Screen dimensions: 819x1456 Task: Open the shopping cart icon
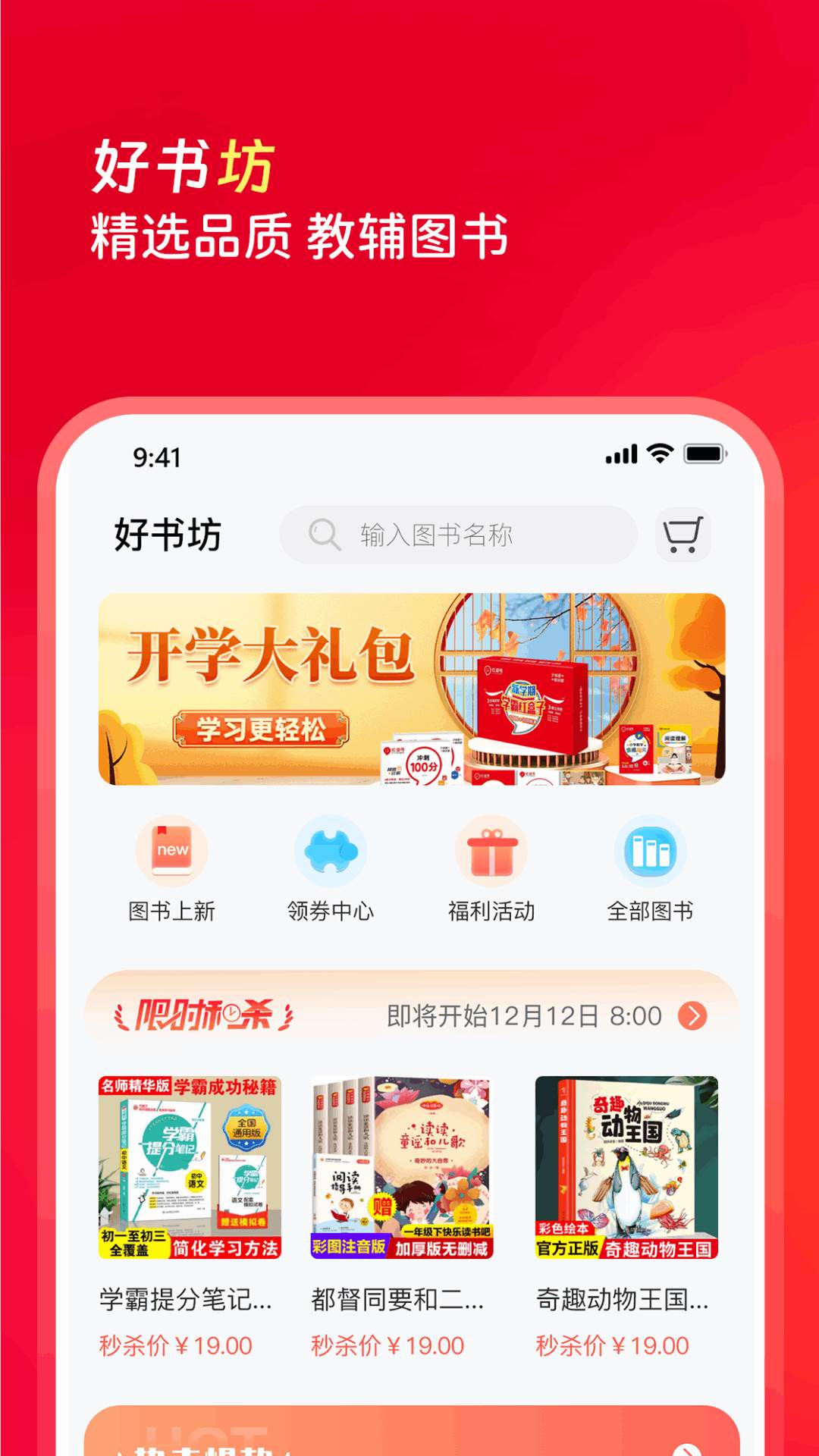pyautogui.click(x=682, y=535)
